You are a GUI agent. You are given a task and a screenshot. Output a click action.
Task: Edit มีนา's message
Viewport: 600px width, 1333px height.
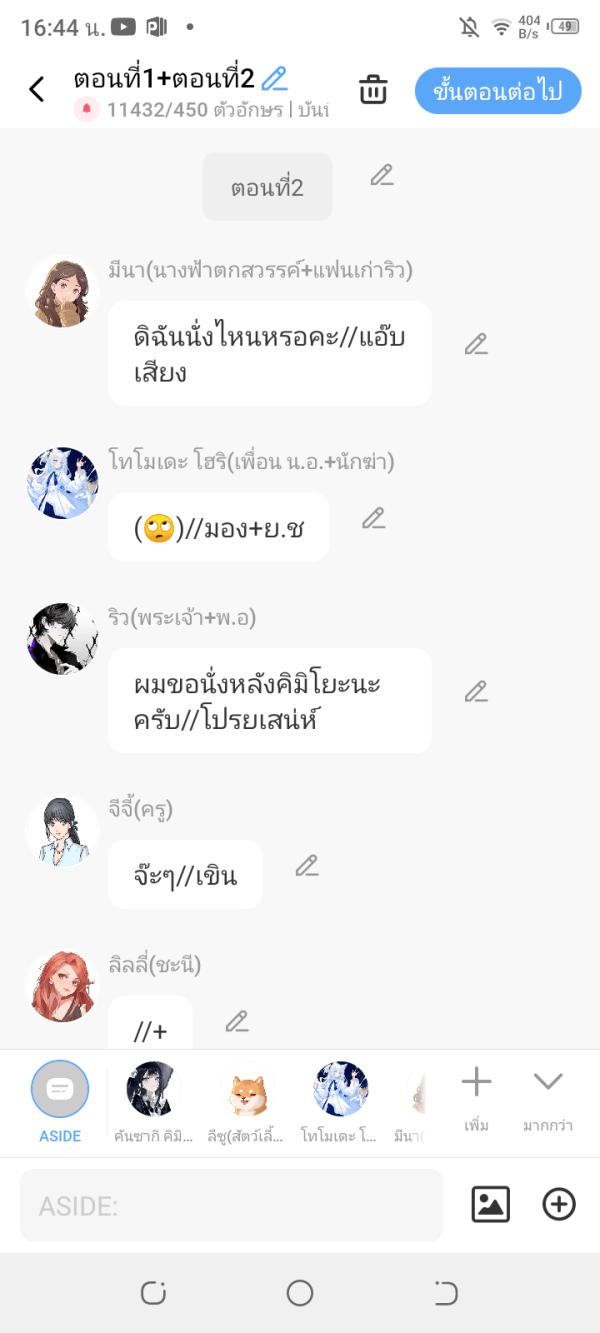tap(476, 345)
